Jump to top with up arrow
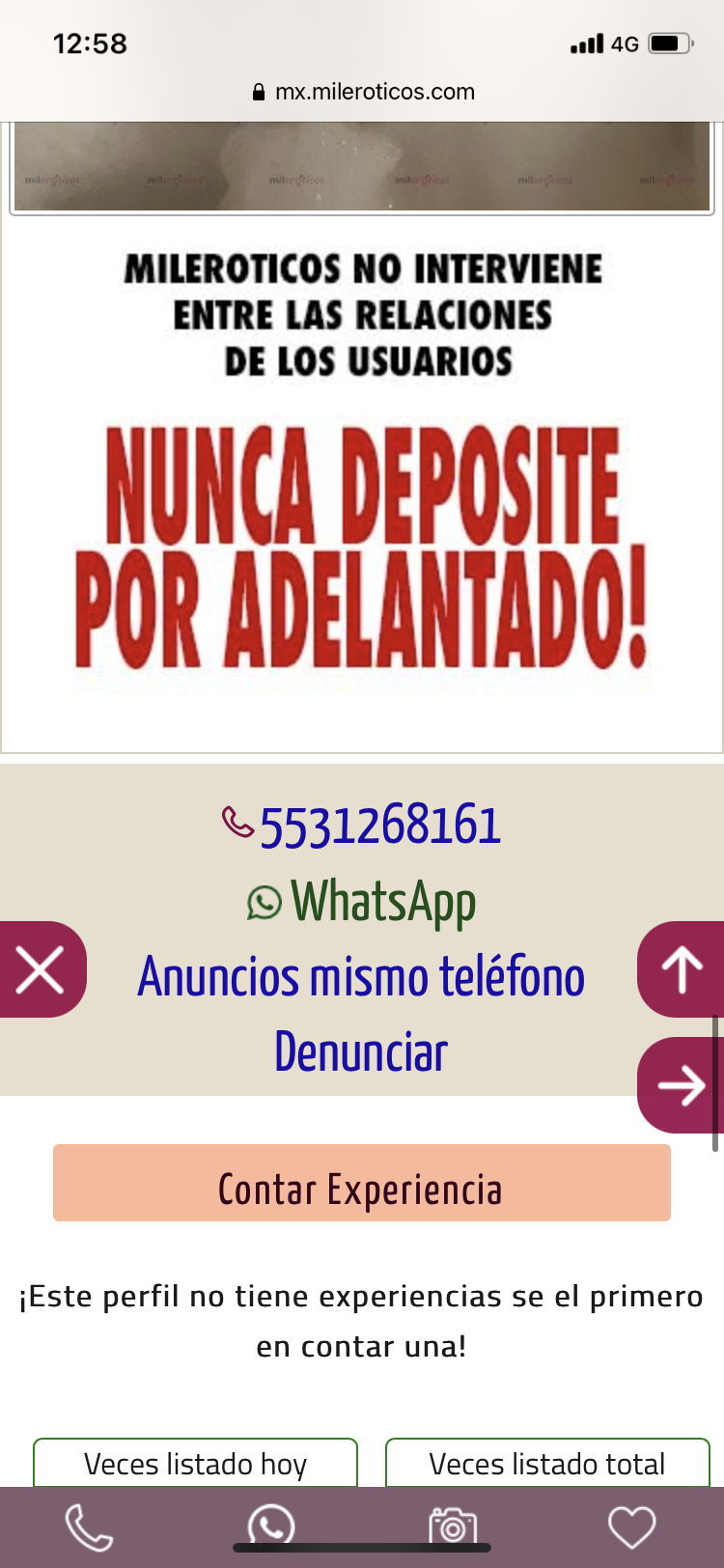The image size is (724, 1568). pos(682,969)
